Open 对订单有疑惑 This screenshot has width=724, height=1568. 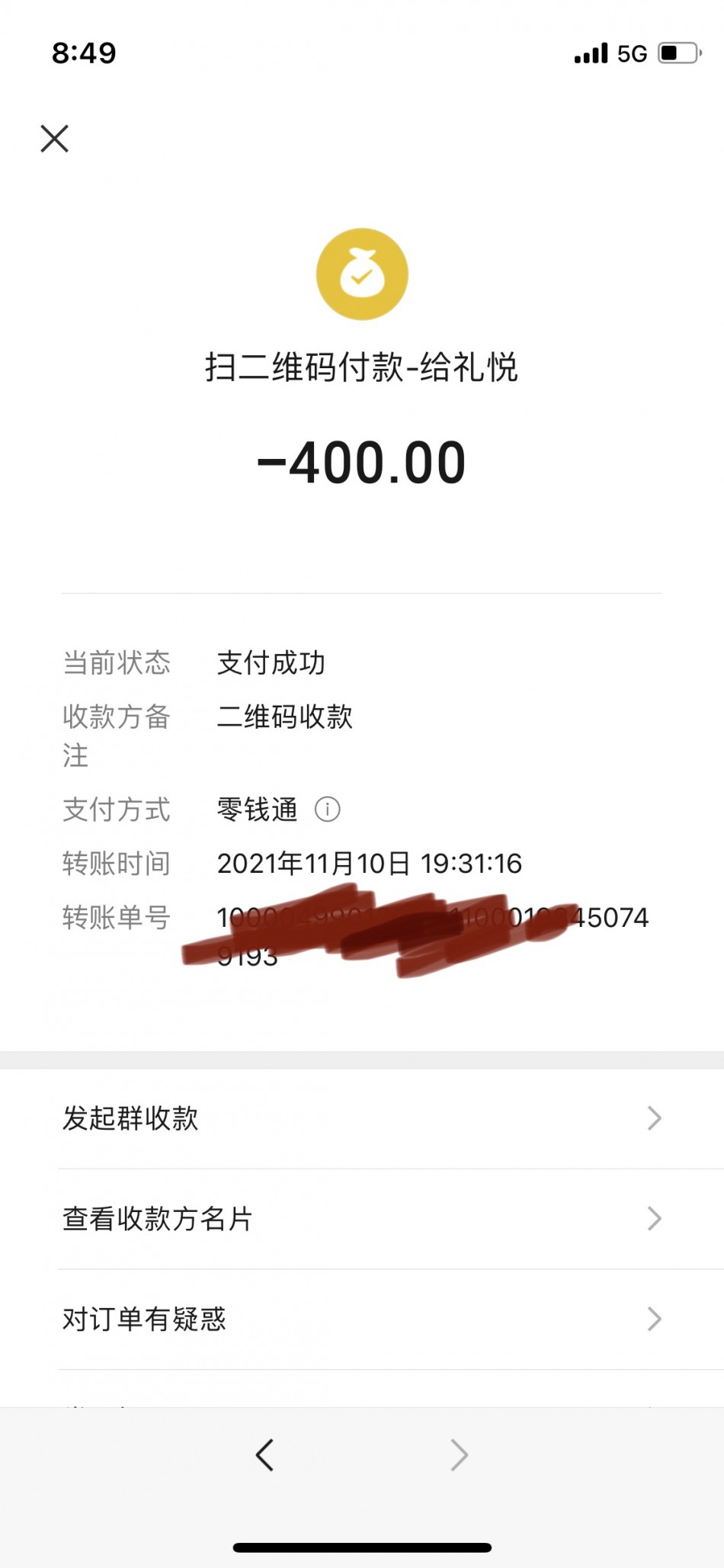pyautogui.click(x=362, y=1319)
